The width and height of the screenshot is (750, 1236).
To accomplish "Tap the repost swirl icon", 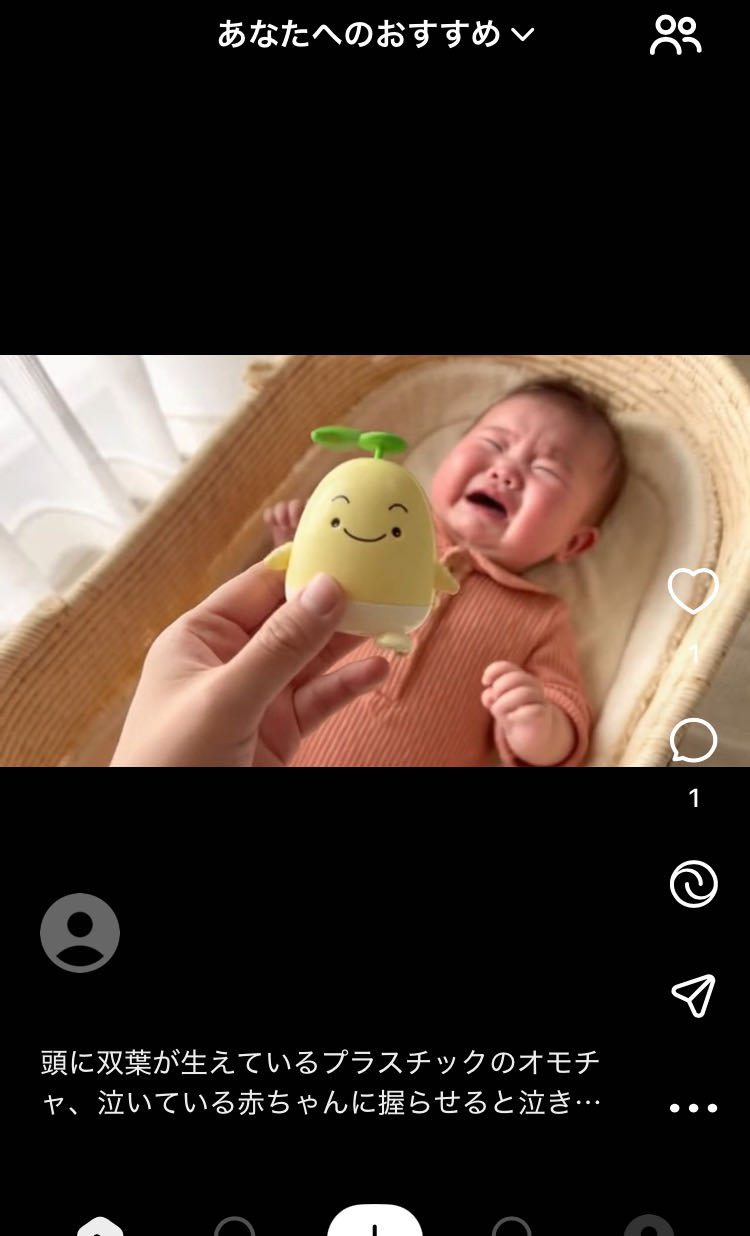I will pyautogui.click(x=693, y=885).
